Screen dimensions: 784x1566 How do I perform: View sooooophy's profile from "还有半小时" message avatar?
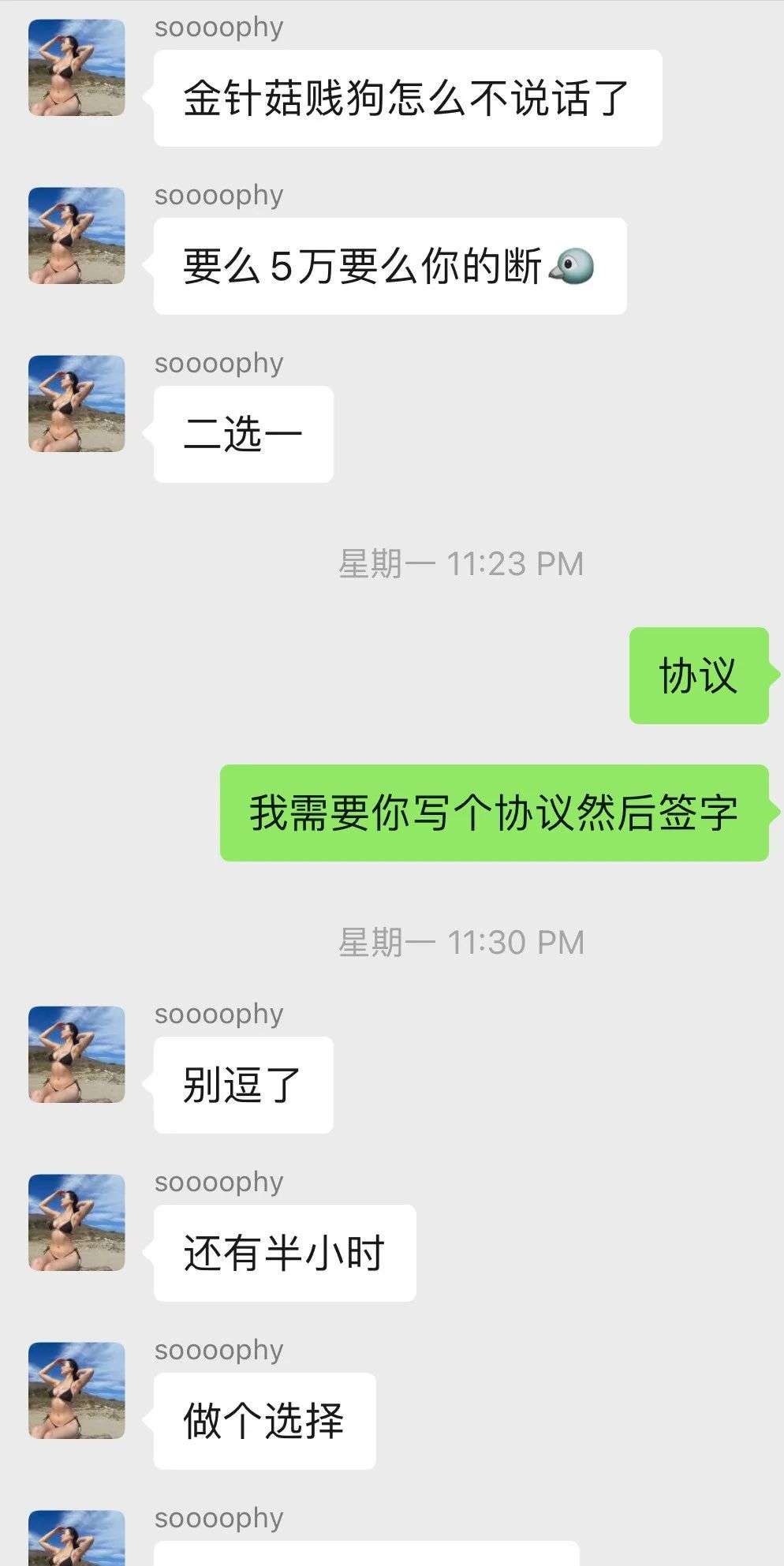tap(77, 1222)
